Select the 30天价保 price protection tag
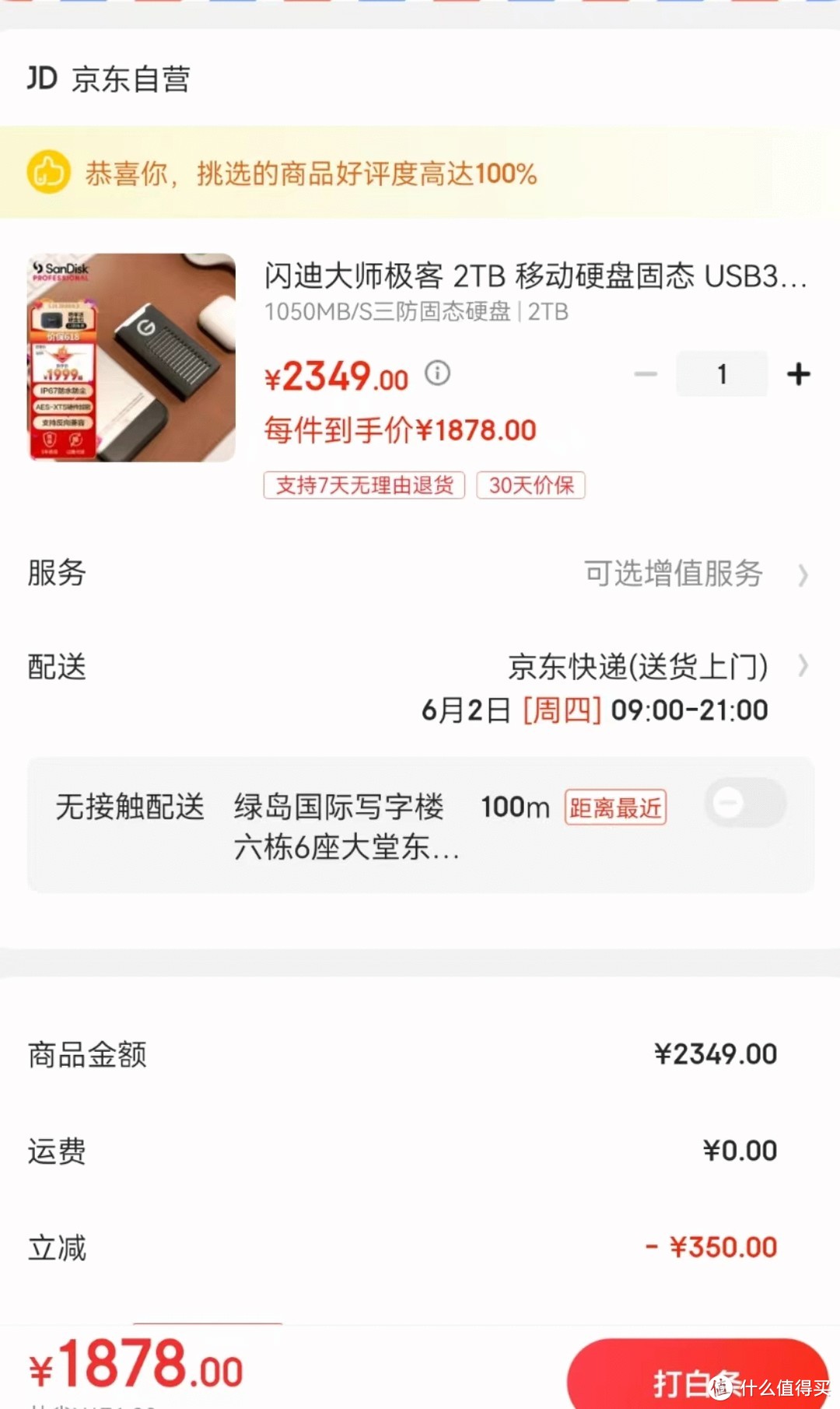This screenshot has width=840, height=1409. click(x=530, y=485)
